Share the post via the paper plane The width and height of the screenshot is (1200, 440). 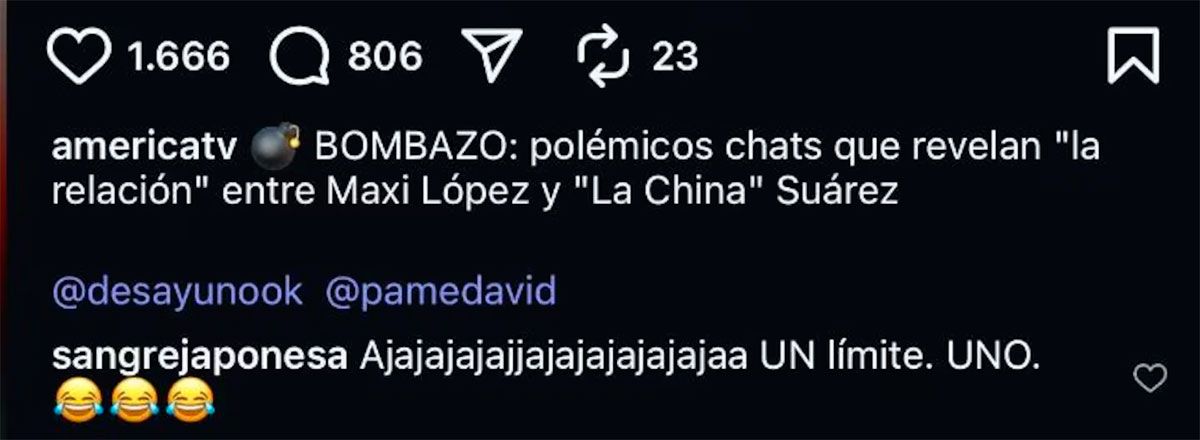493,55
